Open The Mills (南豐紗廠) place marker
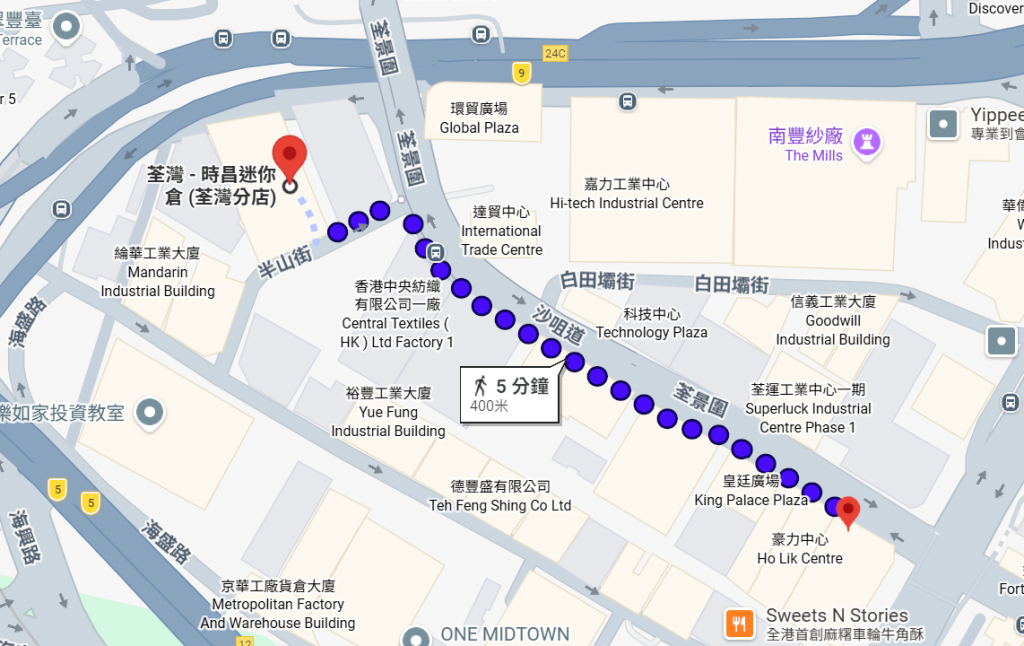 [x=867, y=142]
